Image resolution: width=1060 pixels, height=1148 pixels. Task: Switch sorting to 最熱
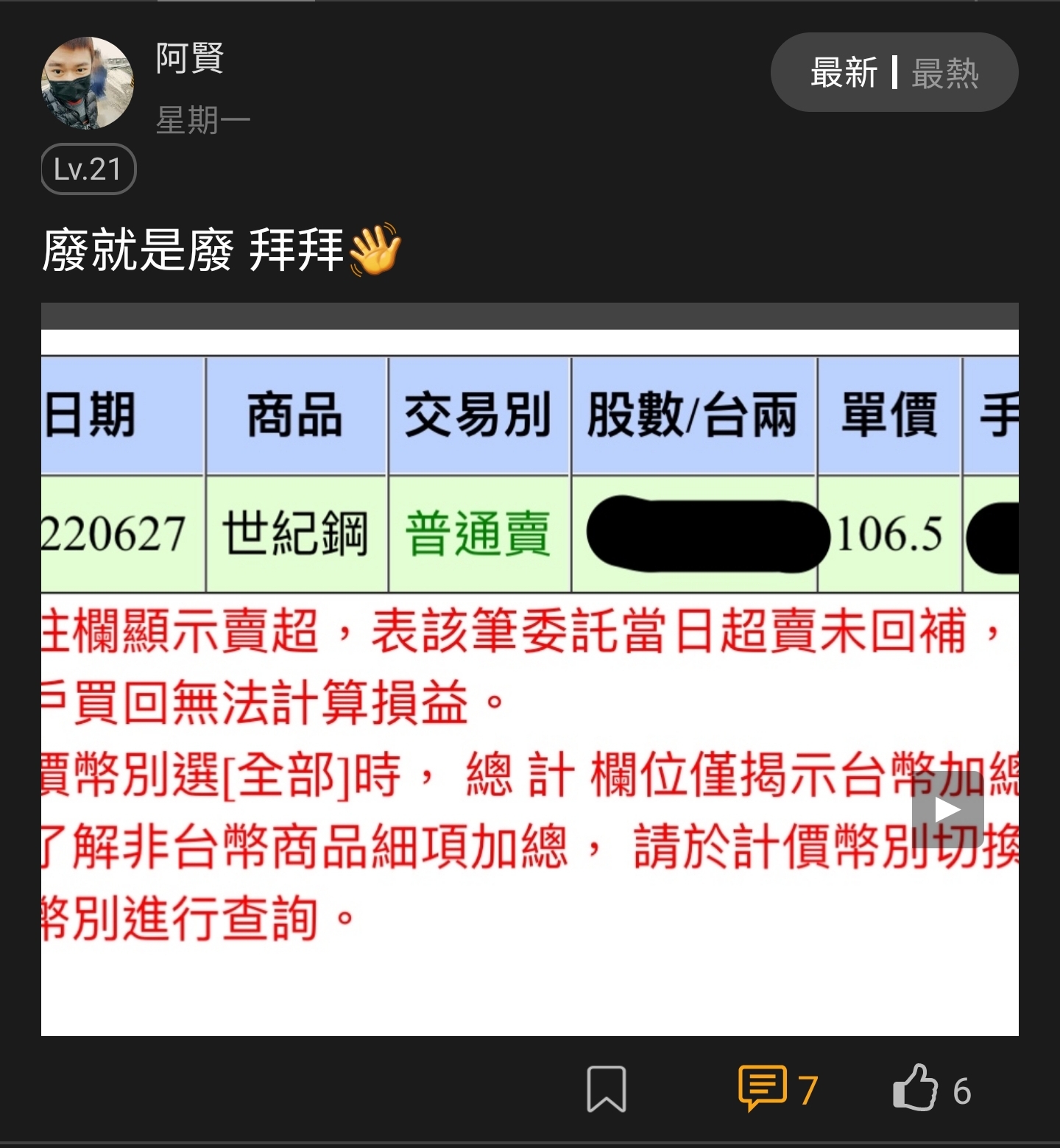click(x=945, y=73)
